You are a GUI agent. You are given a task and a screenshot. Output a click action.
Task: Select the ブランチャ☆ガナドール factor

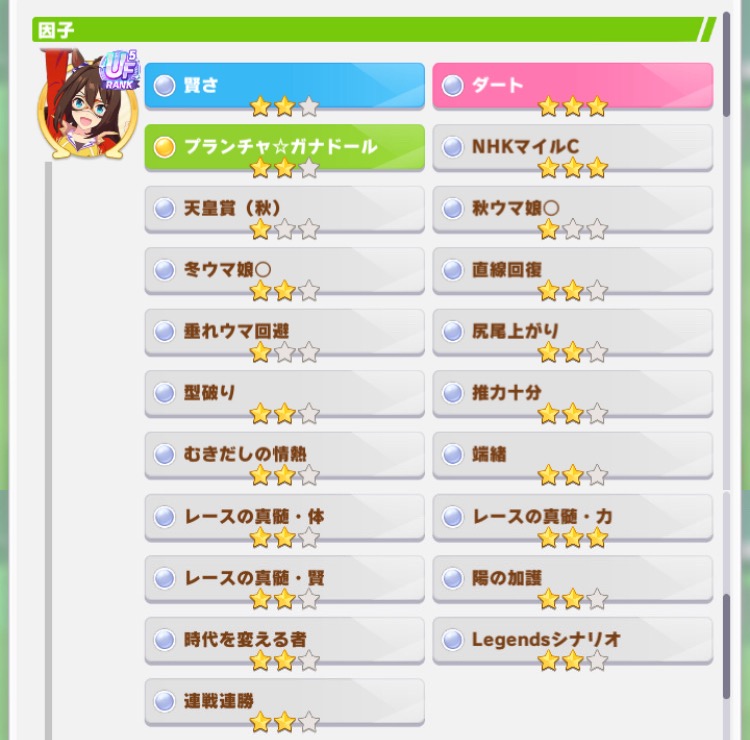(x=284, y=148)
